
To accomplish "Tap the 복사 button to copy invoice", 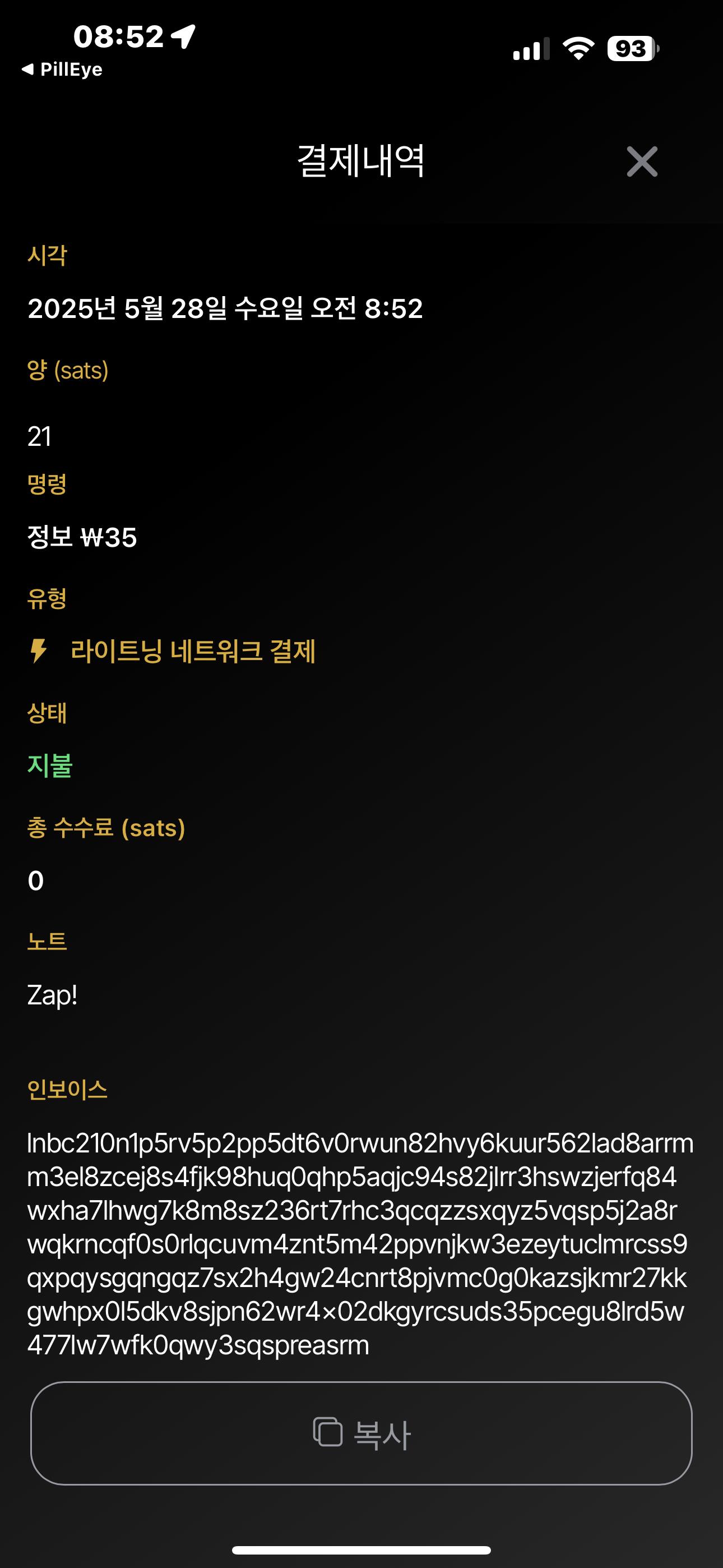I will pos(361,1433).
